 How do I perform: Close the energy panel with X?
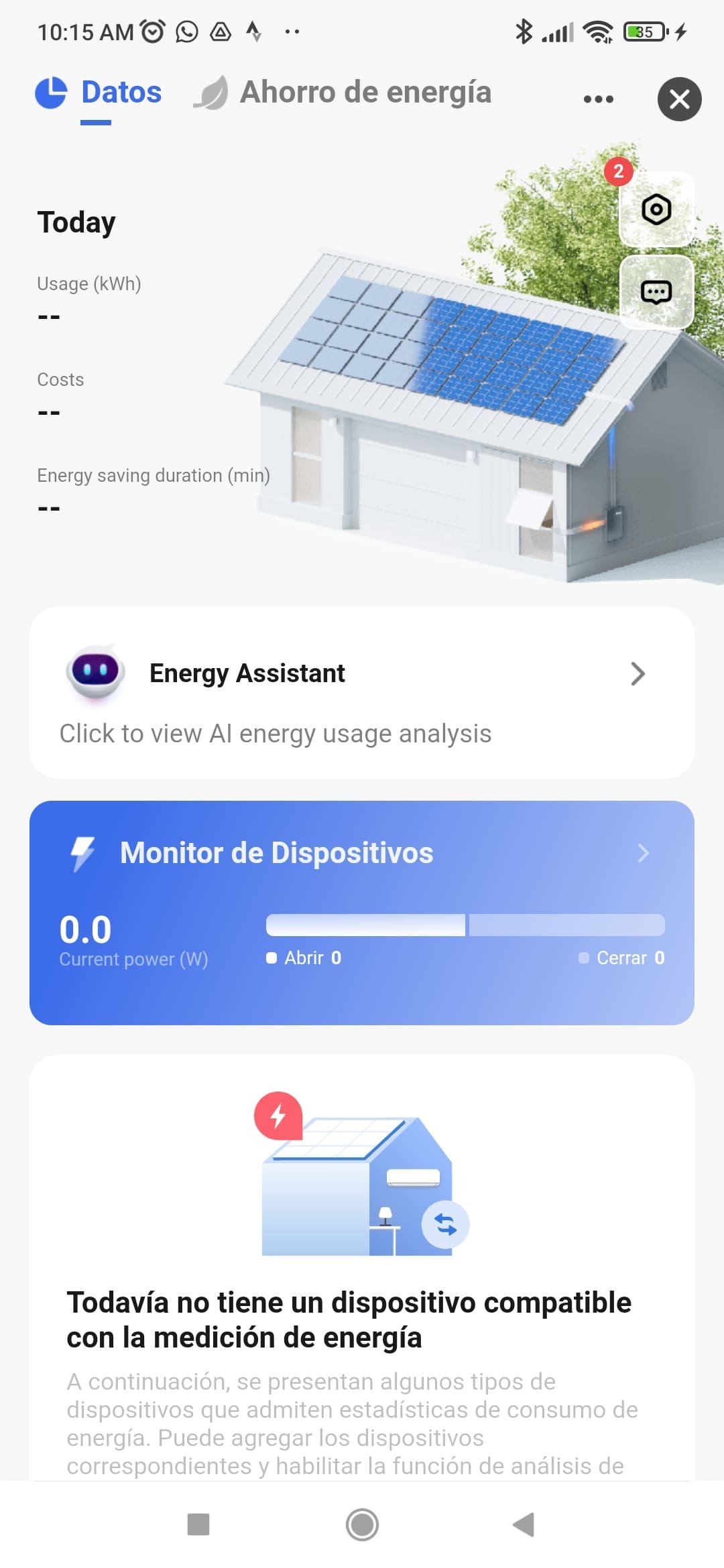(x=679, y=99)
